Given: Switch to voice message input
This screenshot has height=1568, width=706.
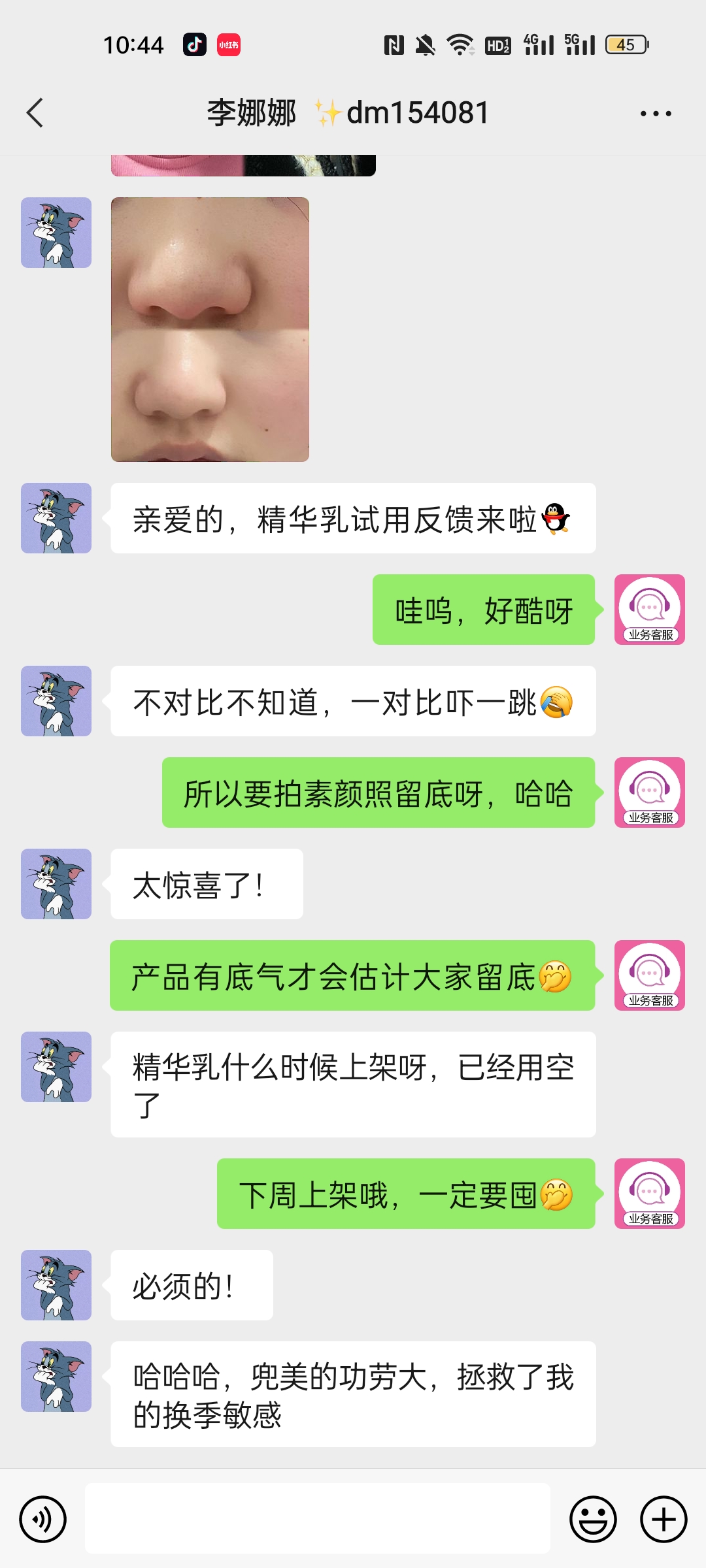Looking at the screenshot, I should (43, 1519).
